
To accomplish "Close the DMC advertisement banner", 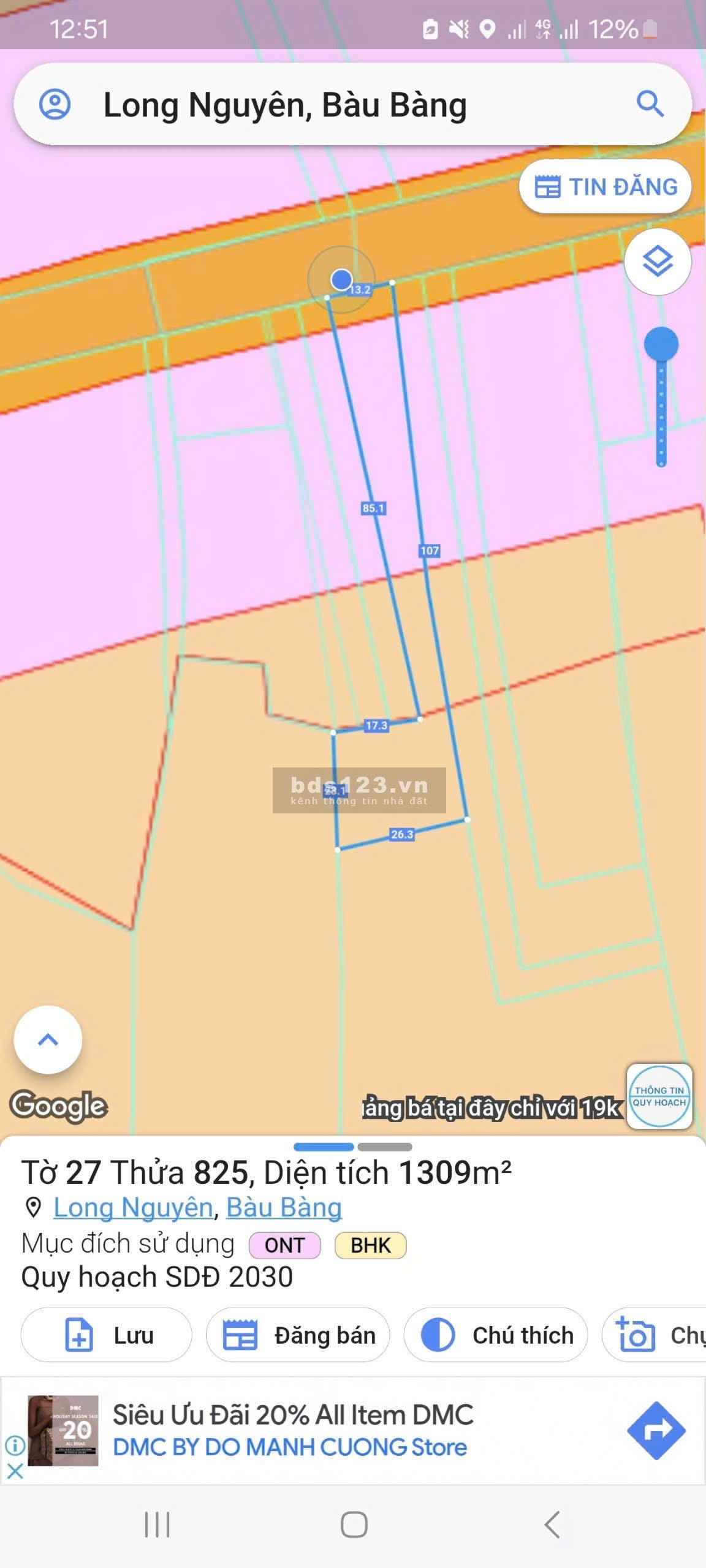I will tap(15, 1471).
